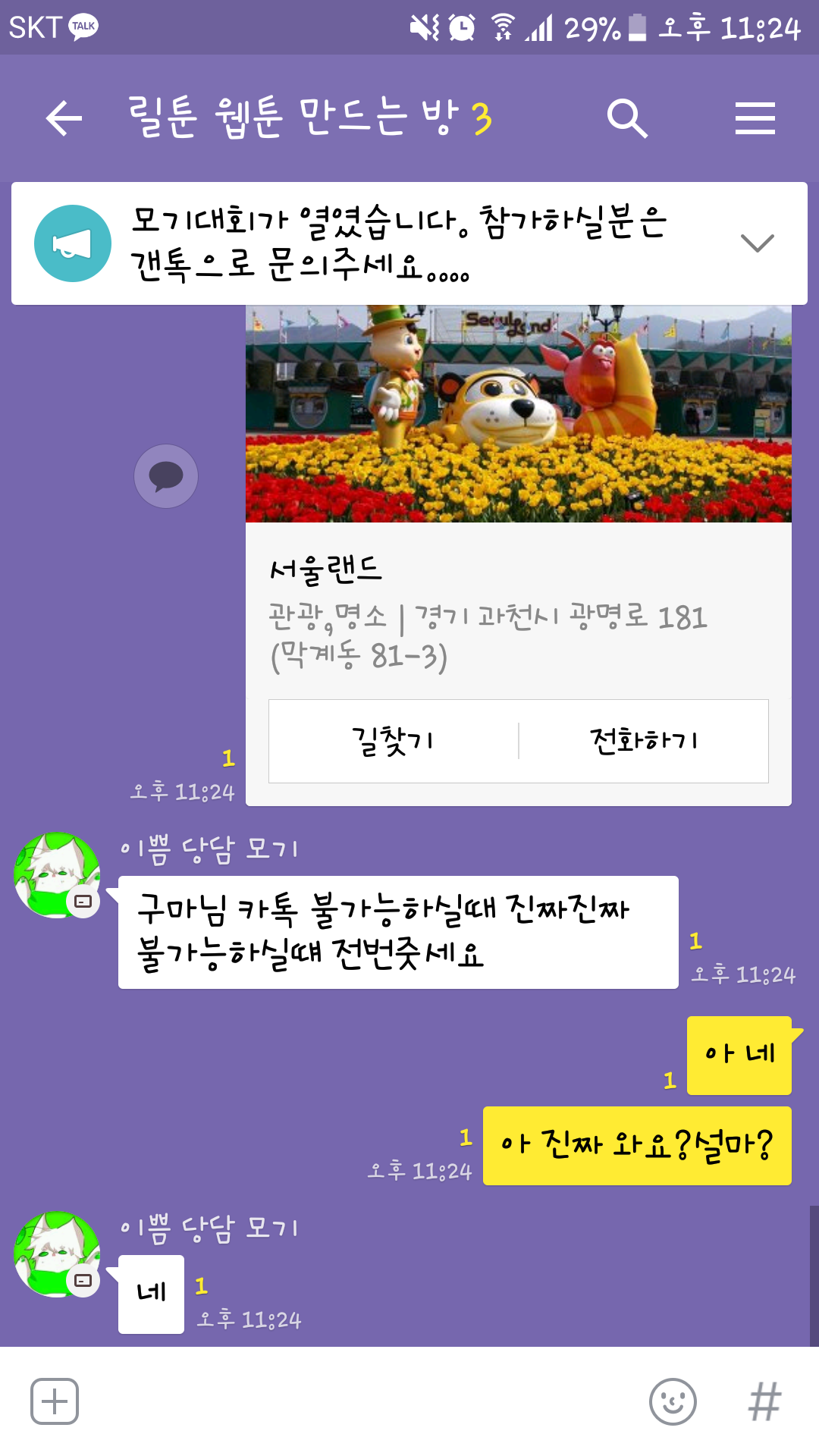
Task: Open the 서울랜드 location card
Action: click(x=519, y=554)
